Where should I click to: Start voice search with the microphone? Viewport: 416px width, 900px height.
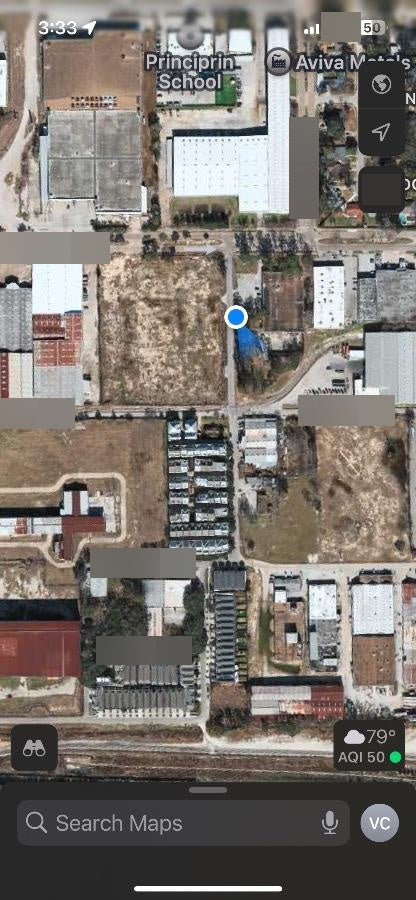point(329,823)
